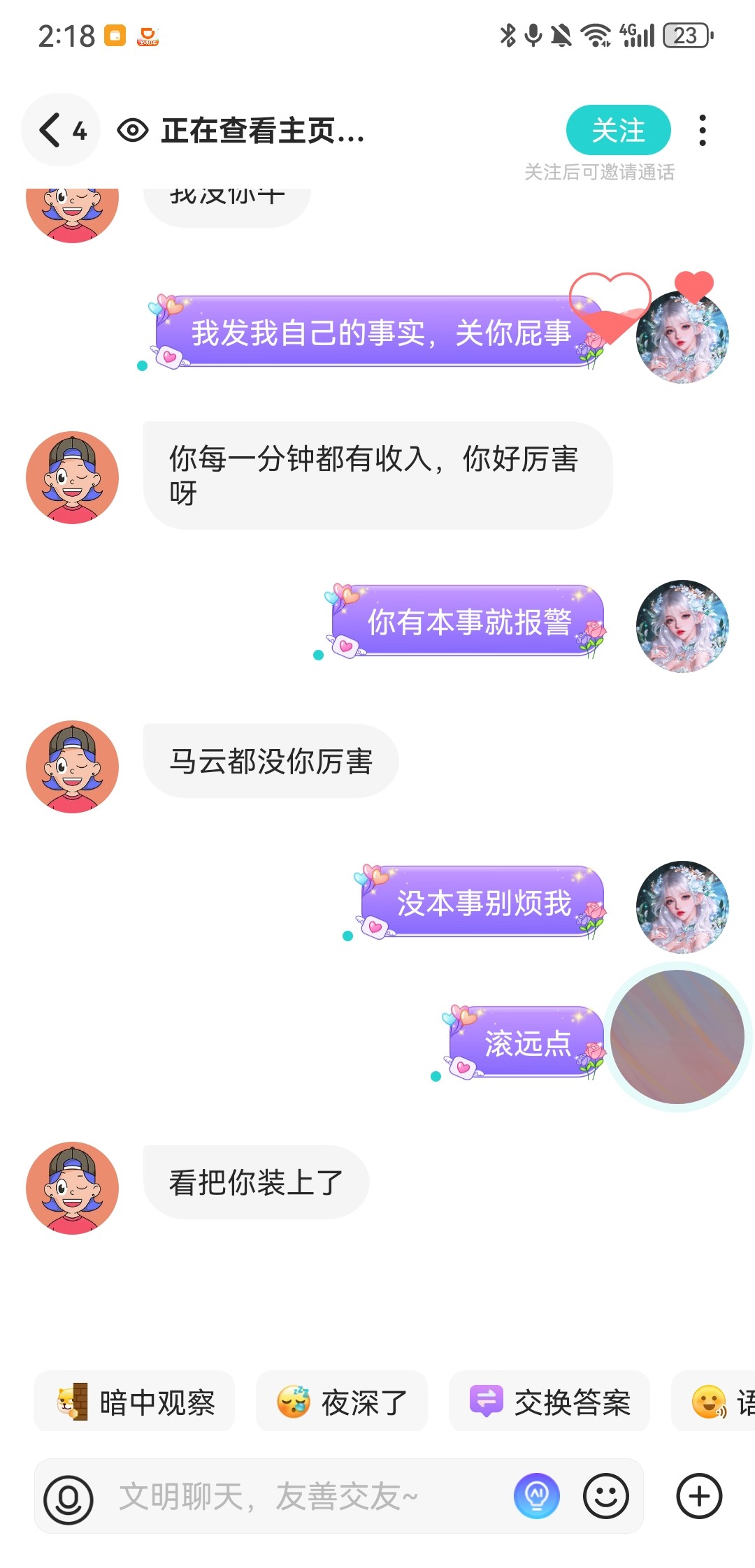Open the three-dot overflow menu
This screenshot has width=755, height=1568.
(703, 131)
